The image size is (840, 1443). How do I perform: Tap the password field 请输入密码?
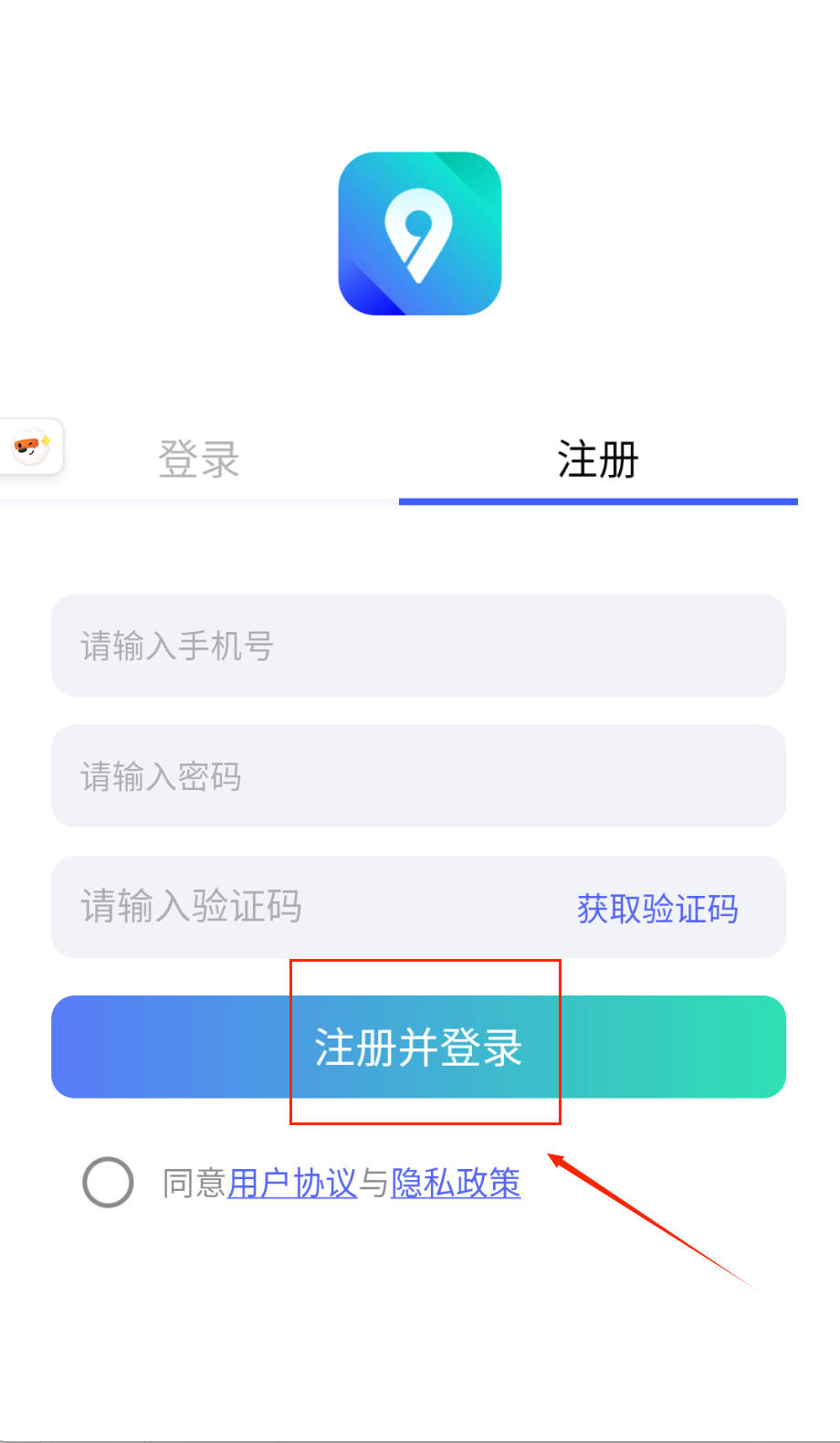418,776
